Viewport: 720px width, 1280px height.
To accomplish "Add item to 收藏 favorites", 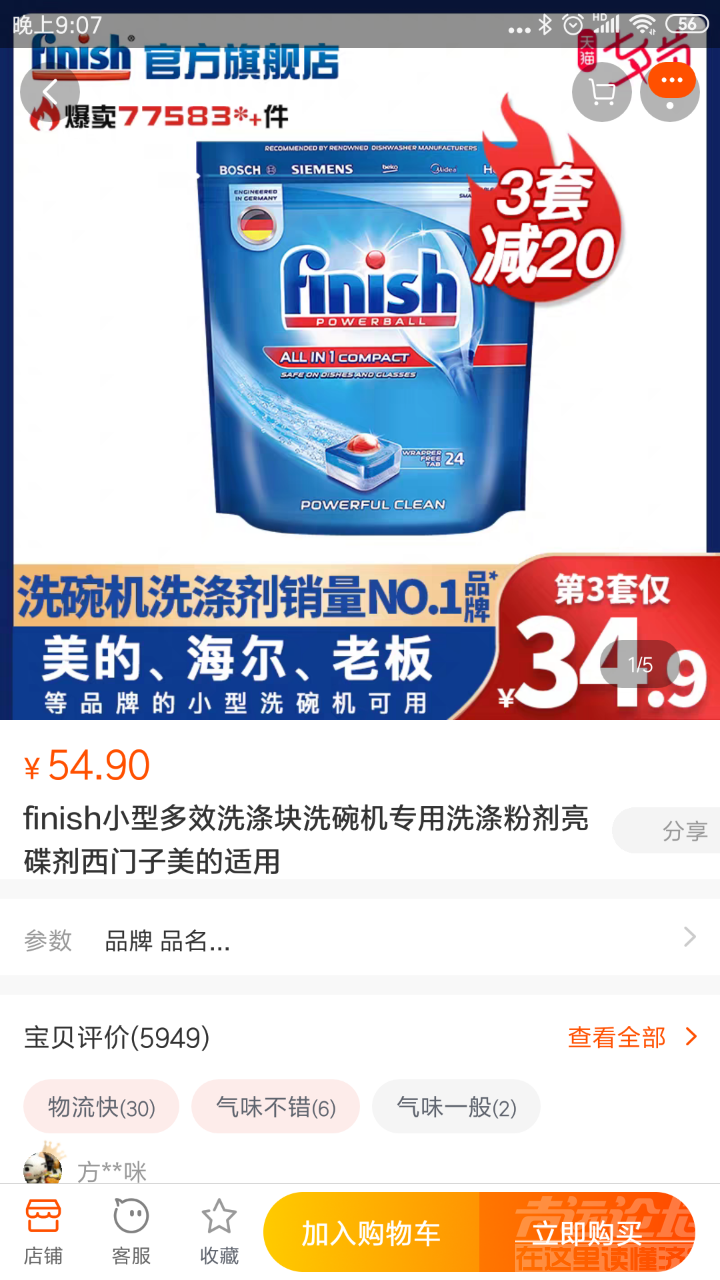I will [219, 1232].
